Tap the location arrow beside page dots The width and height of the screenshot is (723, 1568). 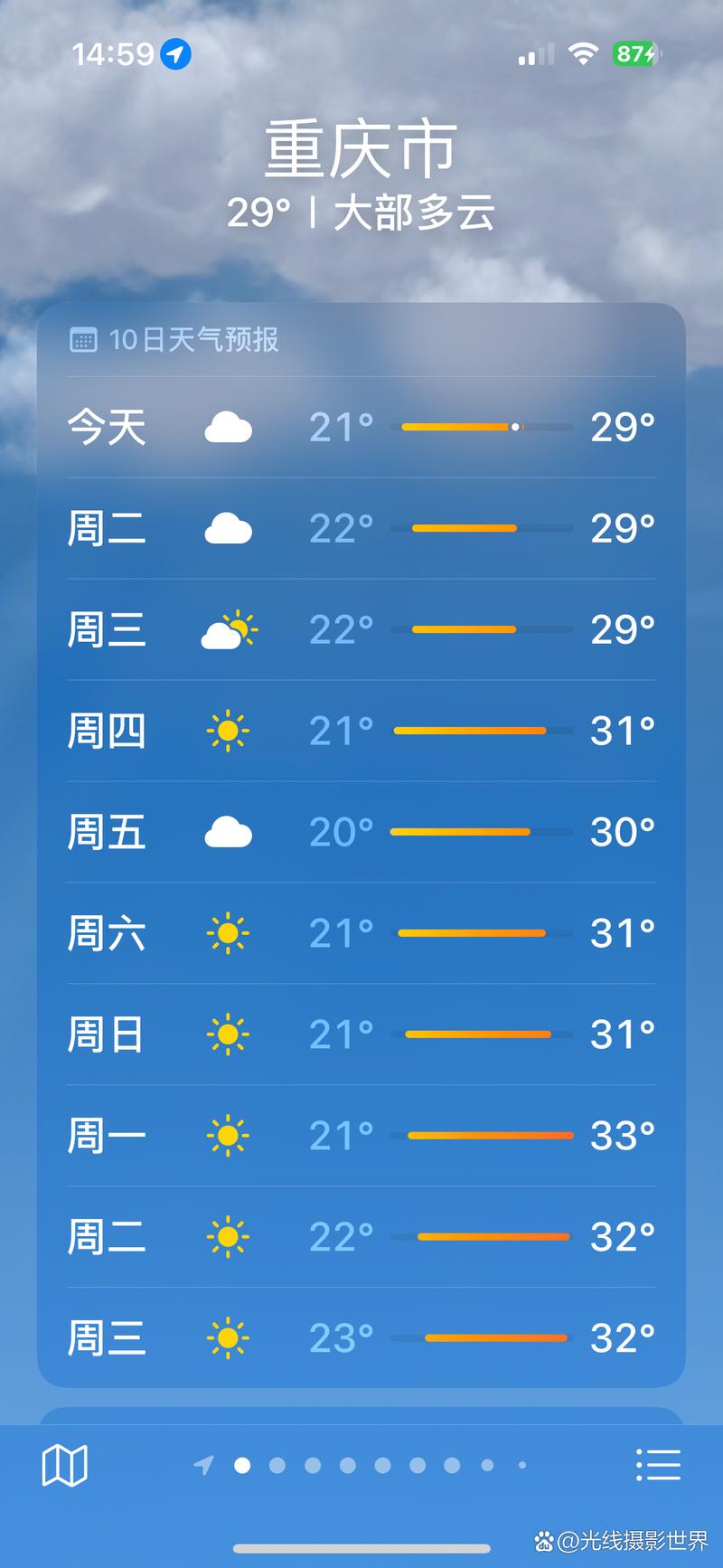click(204, 1465)
